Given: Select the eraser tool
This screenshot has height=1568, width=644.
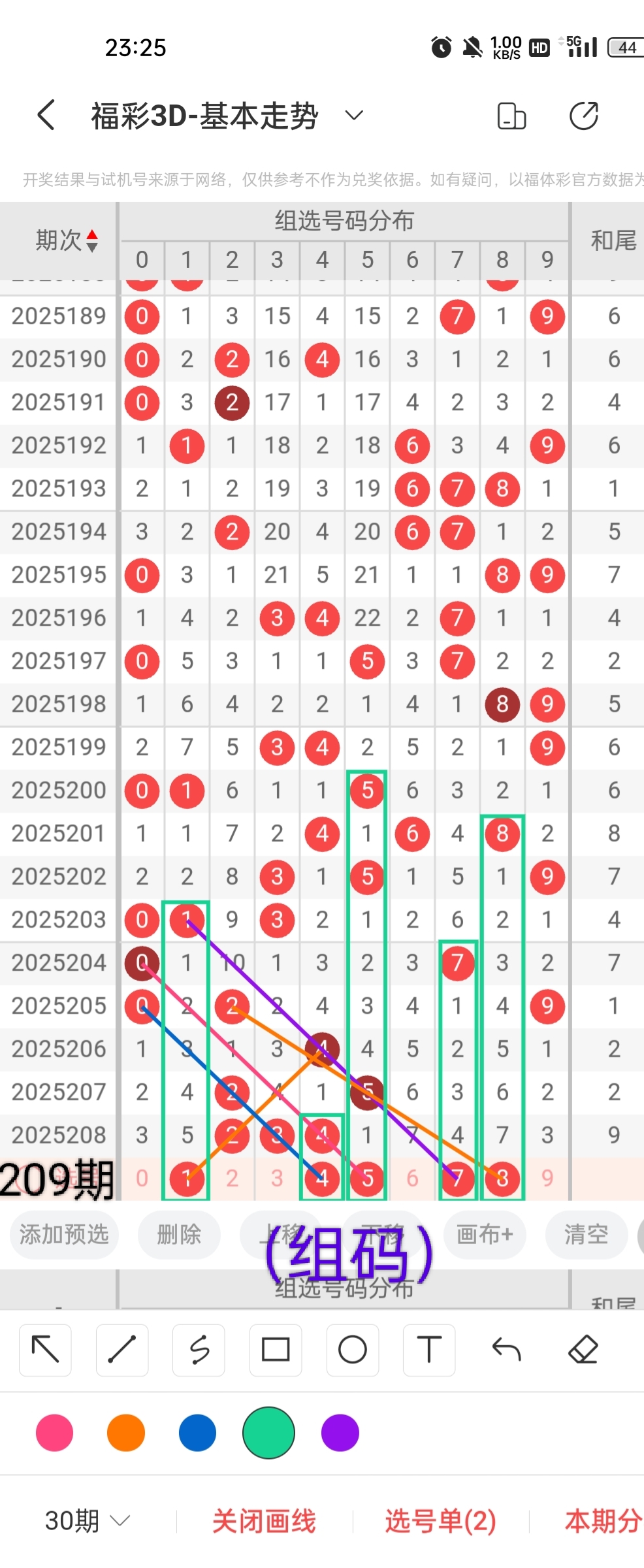Looking at the screenshot, I should pos(583,1350).
